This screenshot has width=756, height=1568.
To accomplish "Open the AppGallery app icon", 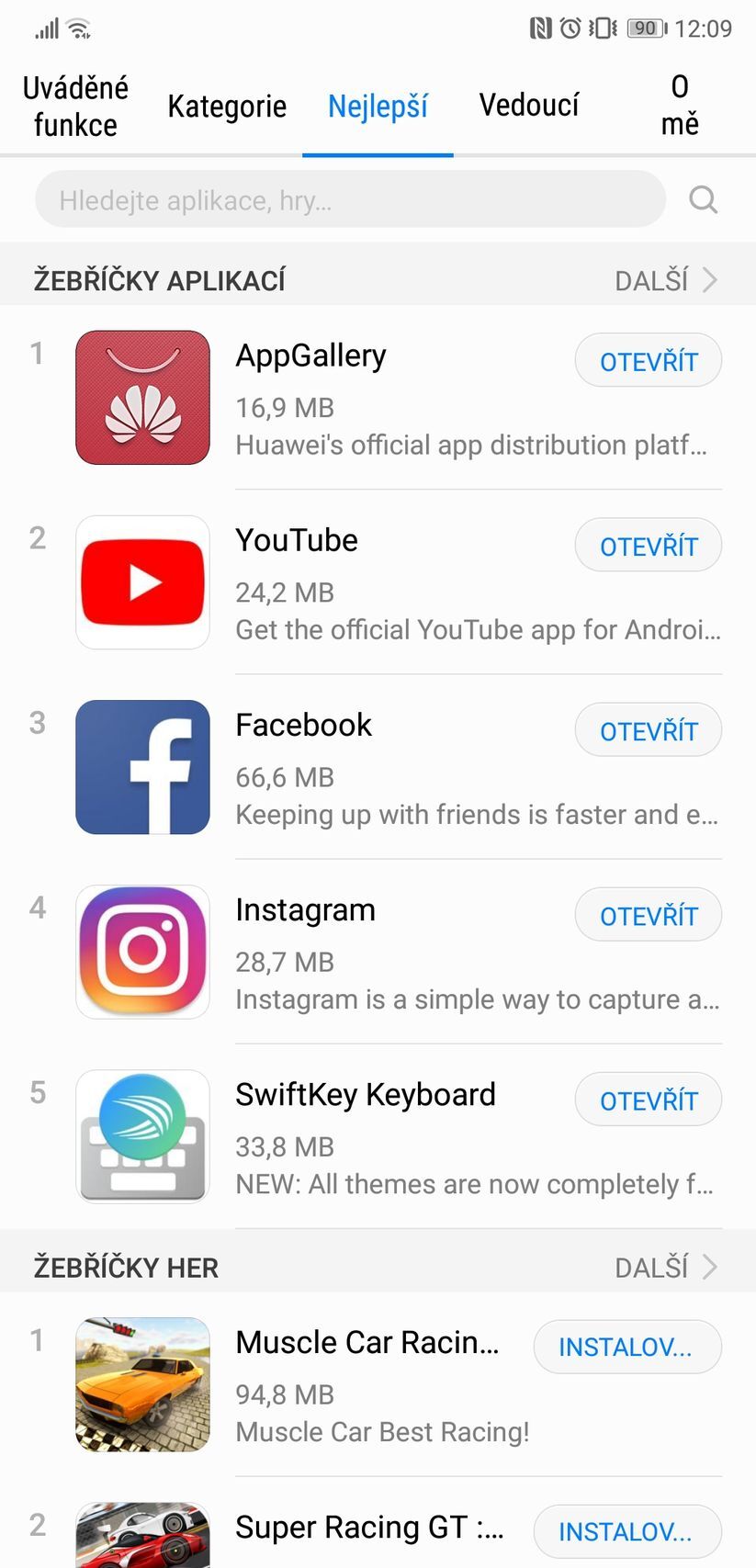I will 142,397.
